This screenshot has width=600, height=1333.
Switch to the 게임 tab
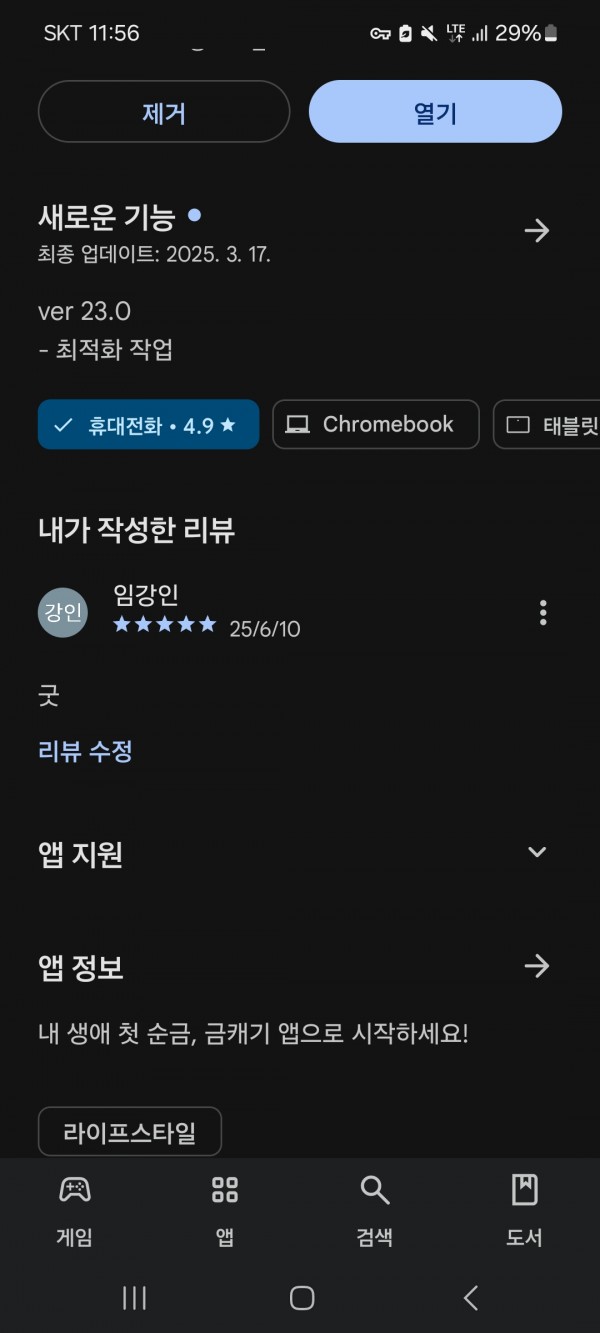pos(75,1210)
